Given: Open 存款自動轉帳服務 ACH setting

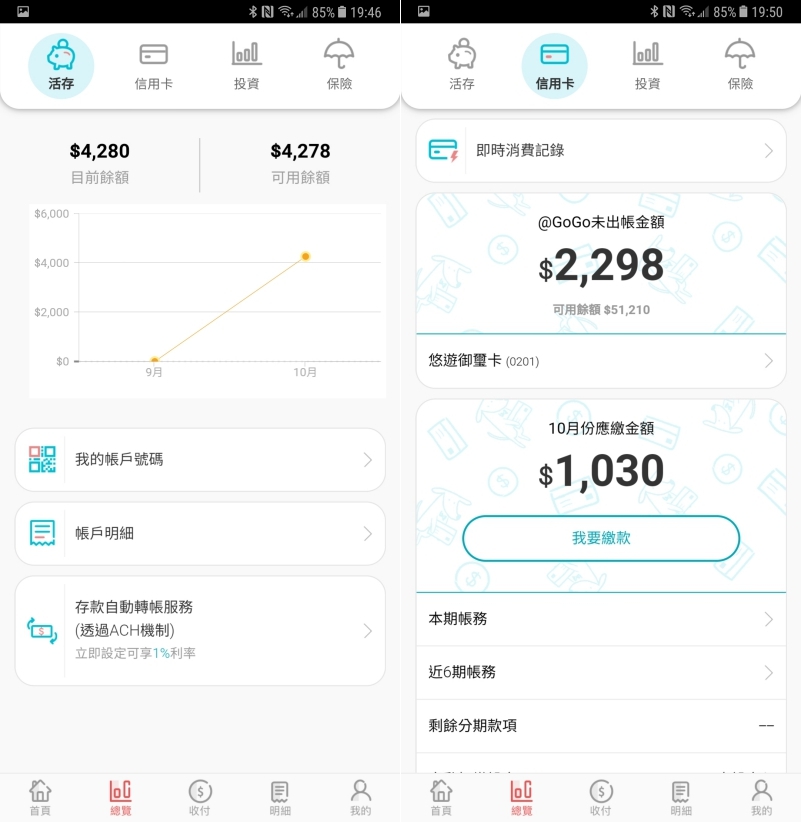Looking at the screenshot, I should pos(200,630).
